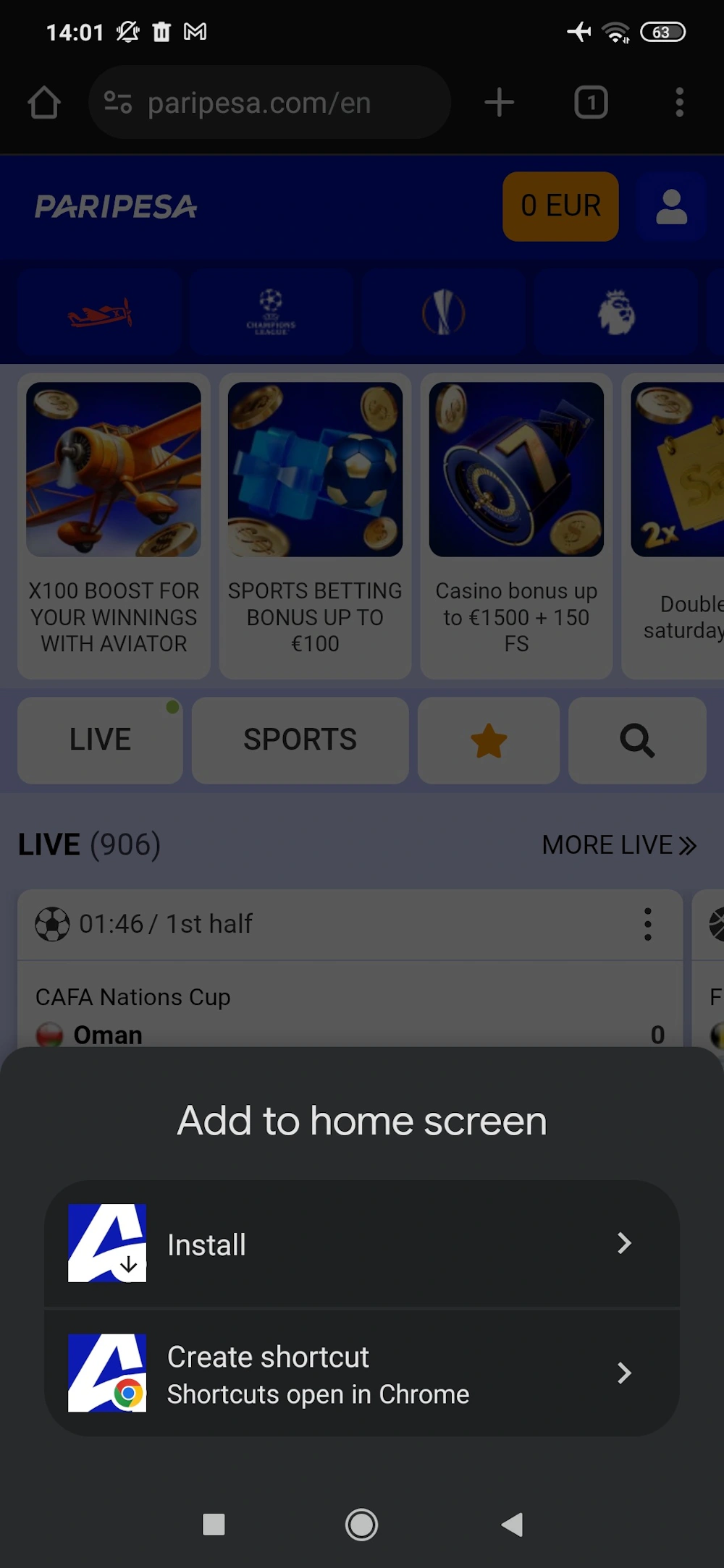Viewport: 724px width, 1568px height.
Task: Expand the Install option chevron
Action: tap(624, 1244)
